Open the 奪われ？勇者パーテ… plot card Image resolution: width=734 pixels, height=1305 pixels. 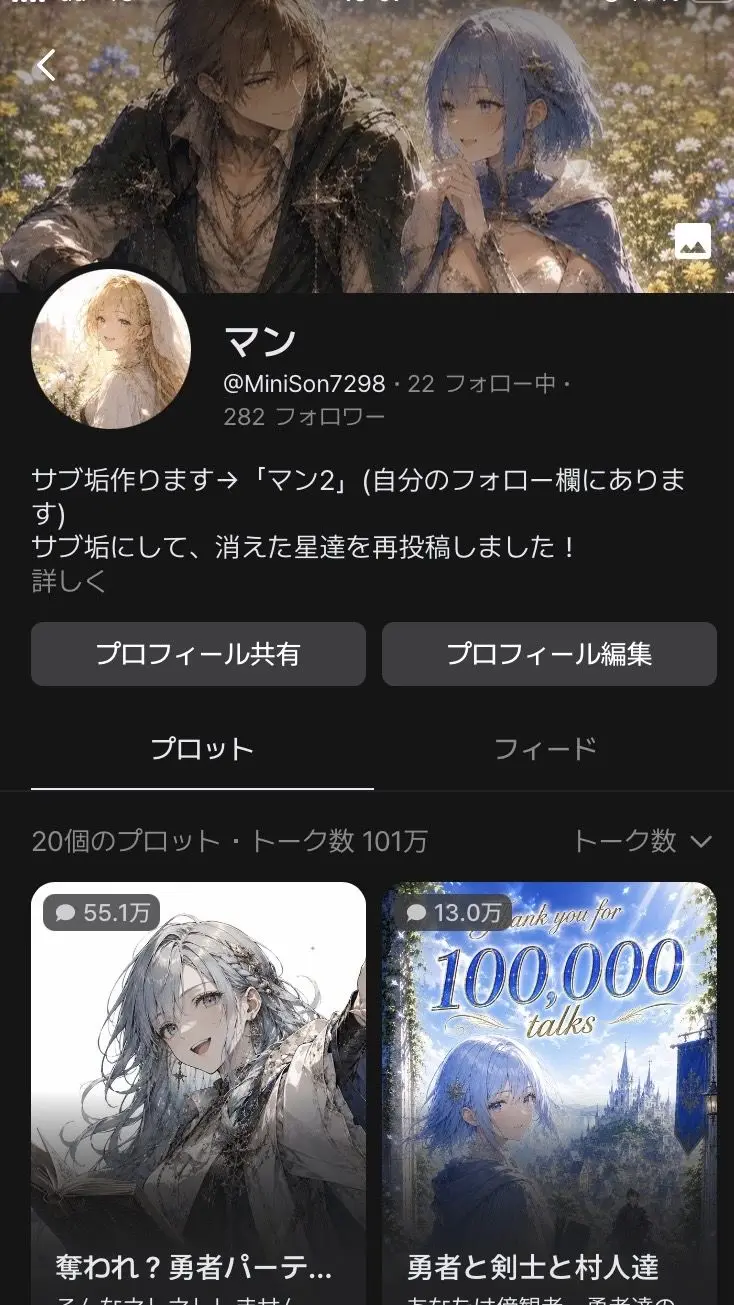[198, 1093]
